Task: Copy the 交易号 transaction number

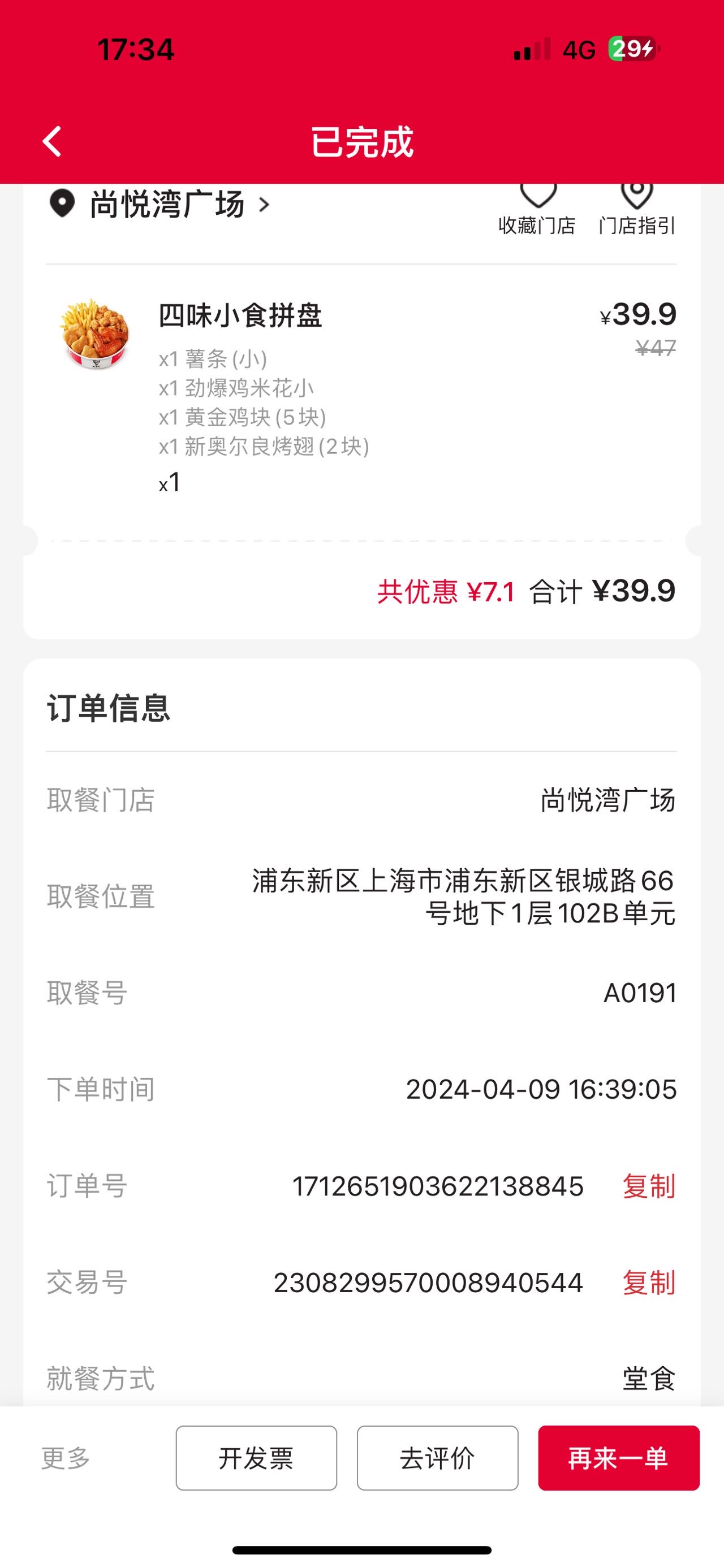Action: click(x=649, y=1283)
